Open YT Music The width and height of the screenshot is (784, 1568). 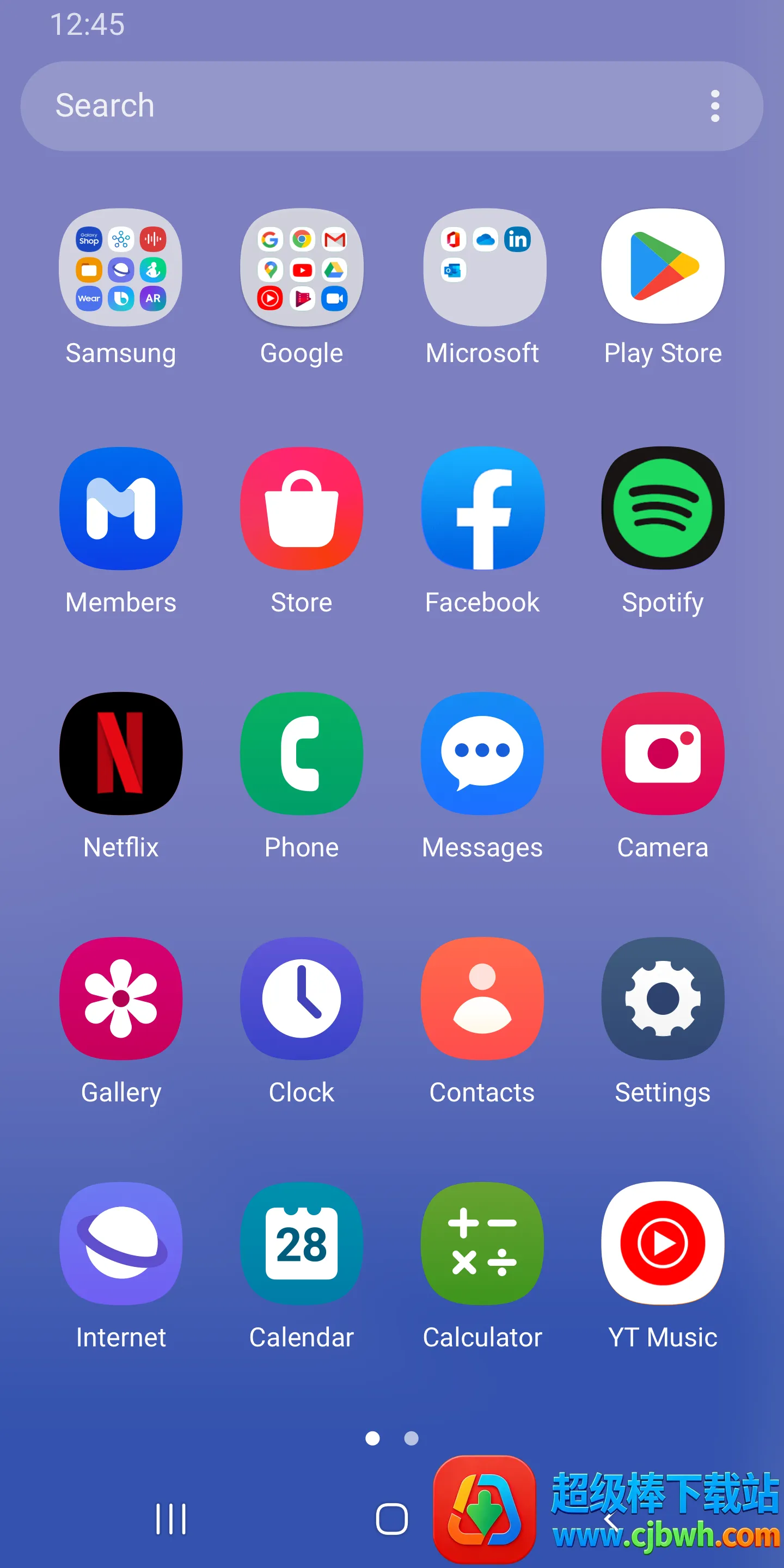coord(663,1243)
